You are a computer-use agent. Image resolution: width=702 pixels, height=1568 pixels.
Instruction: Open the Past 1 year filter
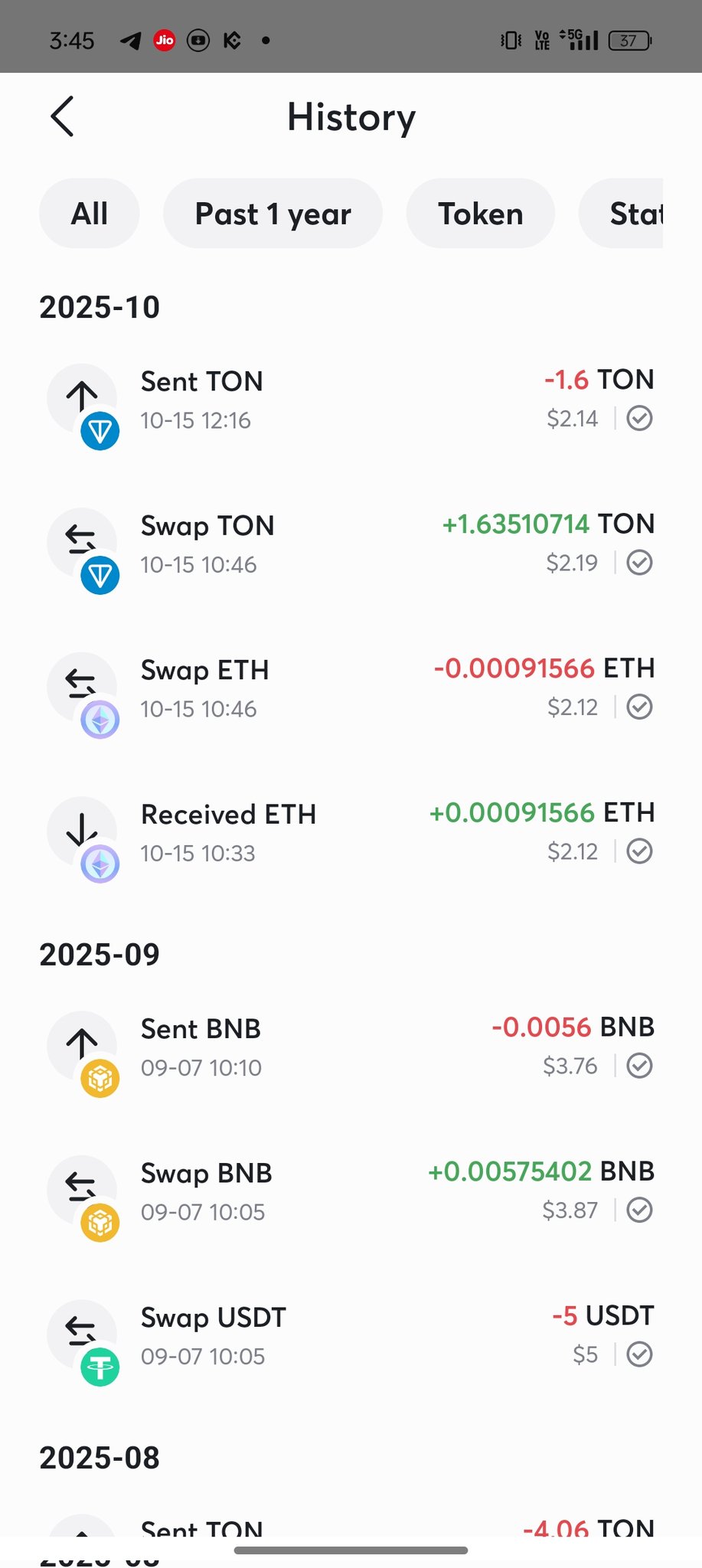pyautogui.click(x=273, y=214)
